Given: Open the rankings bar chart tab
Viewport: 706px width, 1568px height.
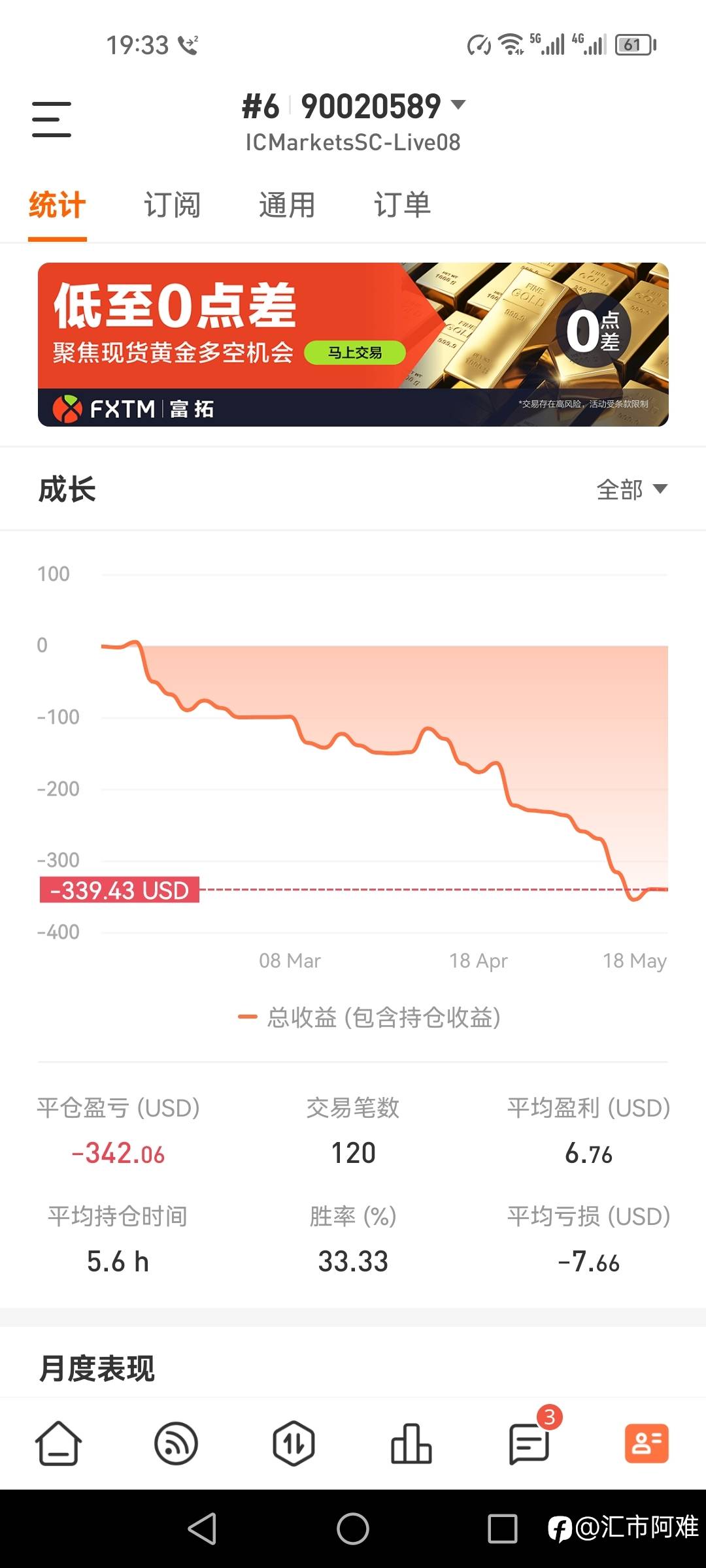Looking at the screenshot, I should (x=411, y=1444).
